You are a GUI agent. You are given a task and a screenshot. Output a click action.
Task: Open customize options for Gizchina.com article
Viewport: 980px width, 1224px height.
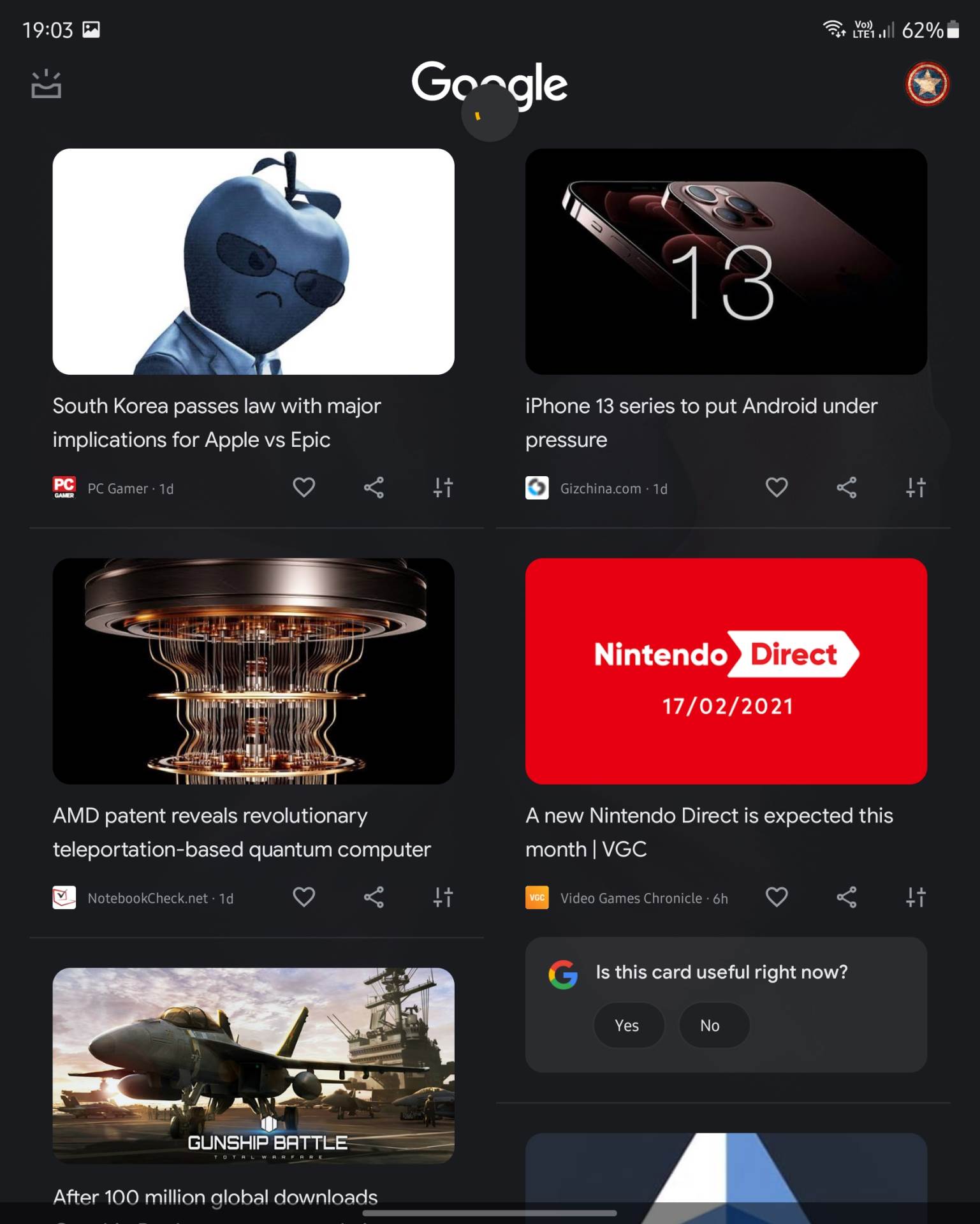click(916, 488)
